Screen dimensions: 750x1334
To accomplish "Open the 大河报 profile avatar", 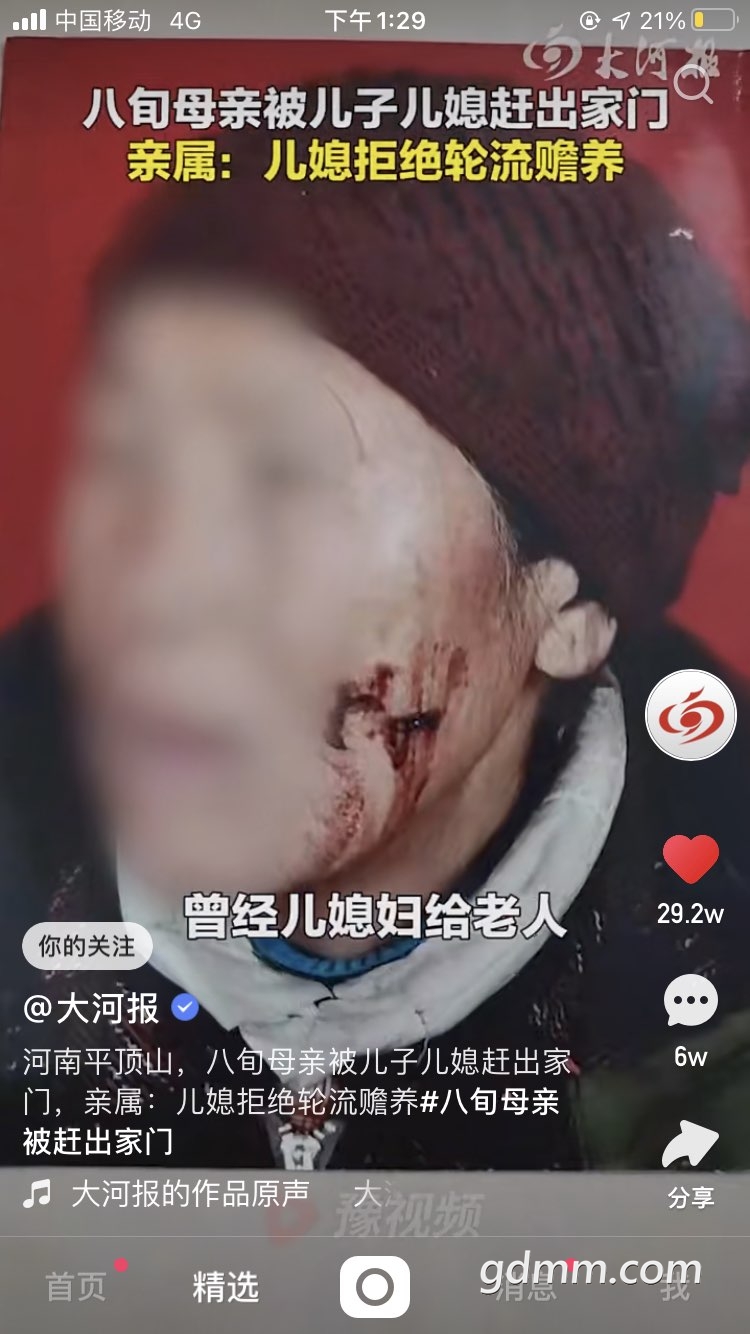I will pyautogui.click(x=690, y=715).
